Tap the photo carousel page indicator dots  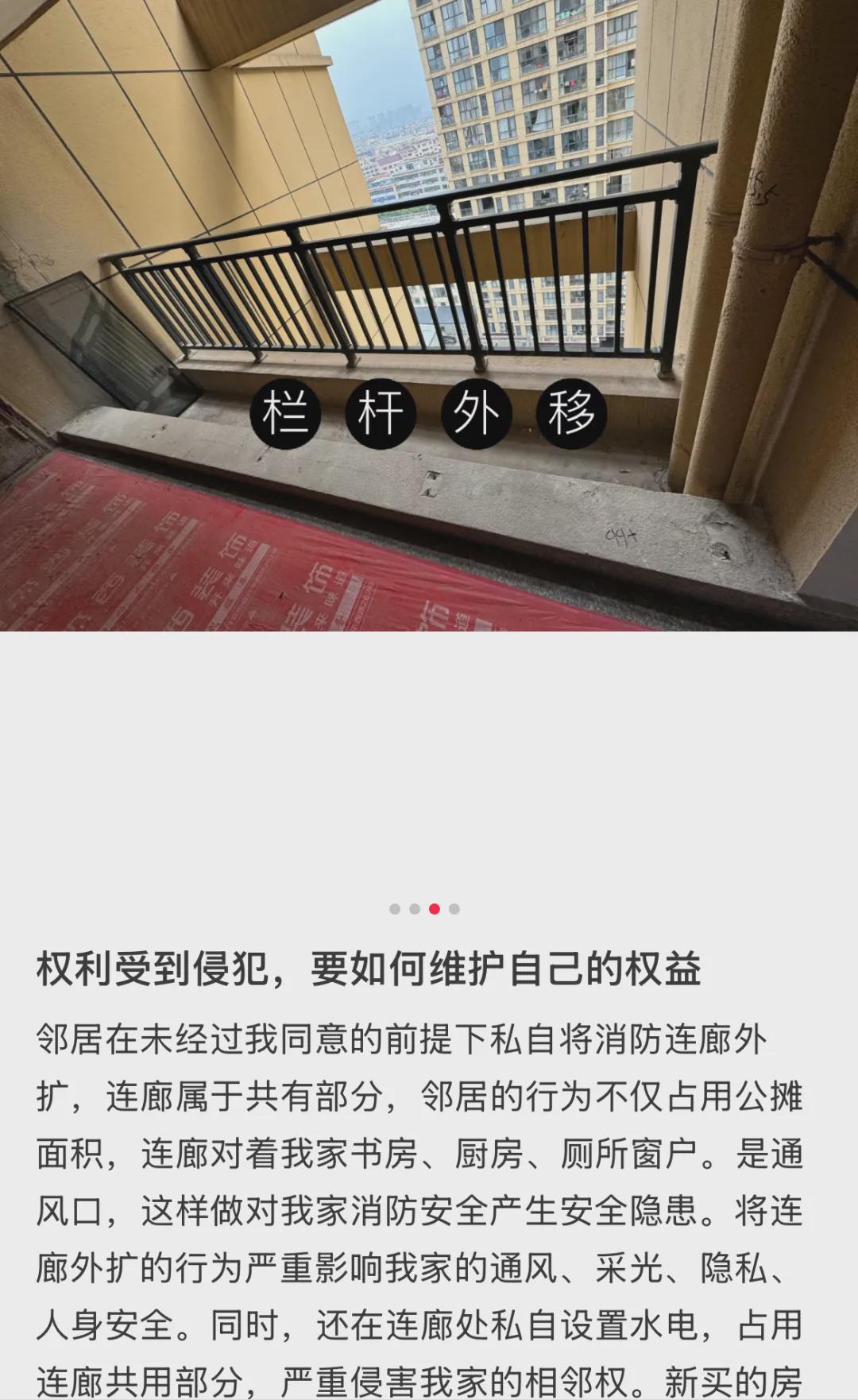(x=424, y=909)
